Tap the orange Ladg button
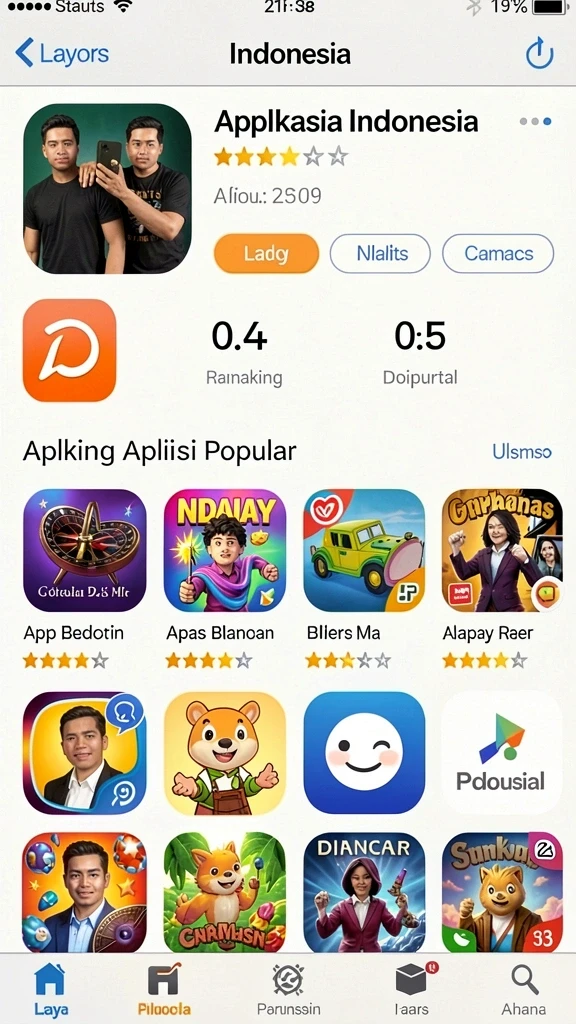Viewport: 576px width, 1024px height. [x=266, y=253]
